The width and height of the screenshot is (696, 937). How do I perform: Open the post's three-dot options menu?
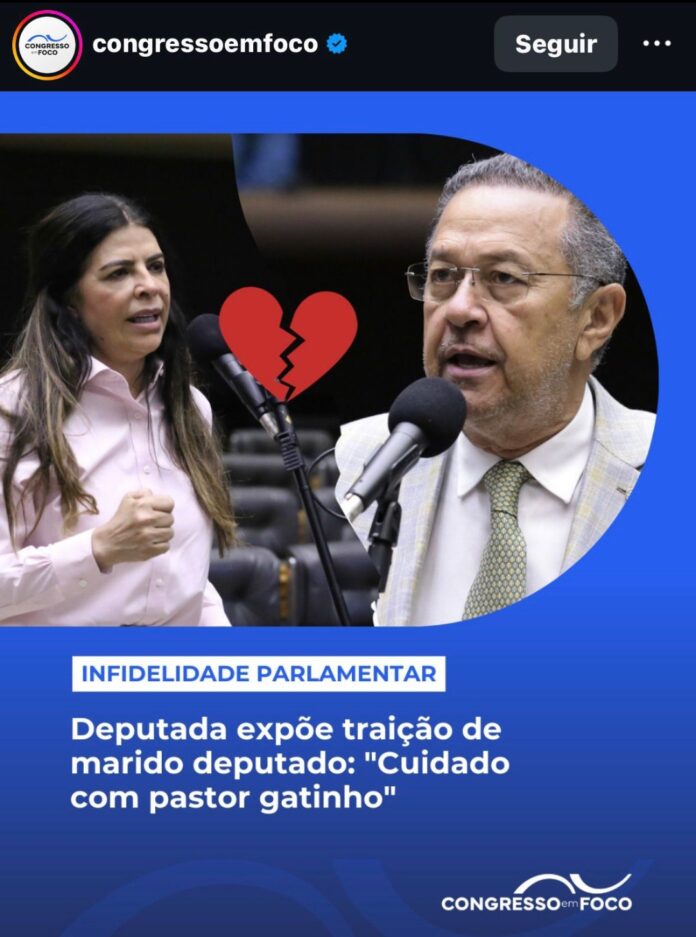click(x=656, y=44)
